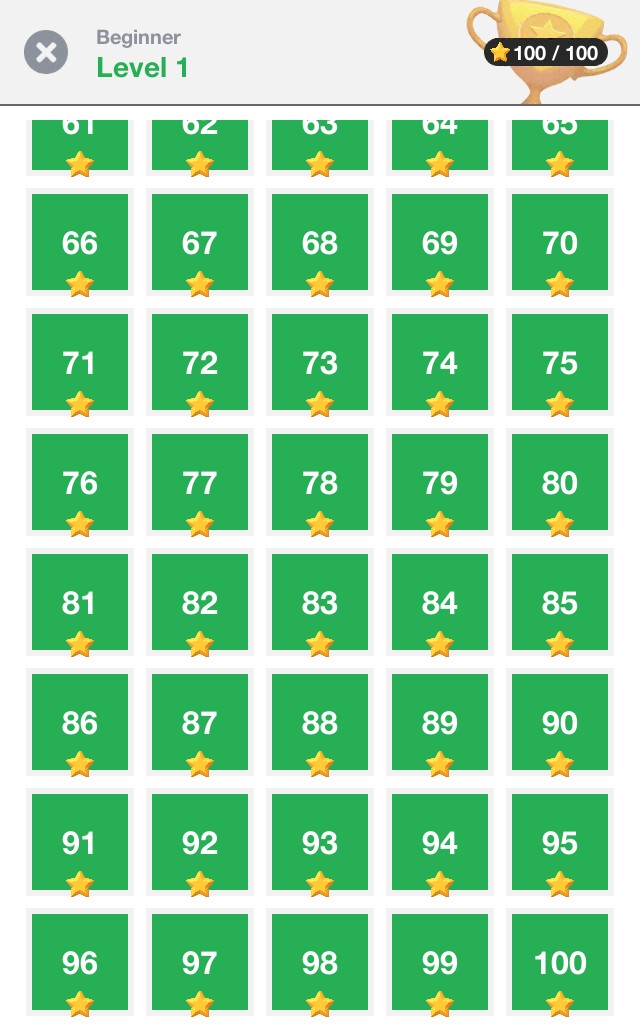Open puzzle tile 80
640x1031 pixels.
pyautogui.click(x=560, y=483)
